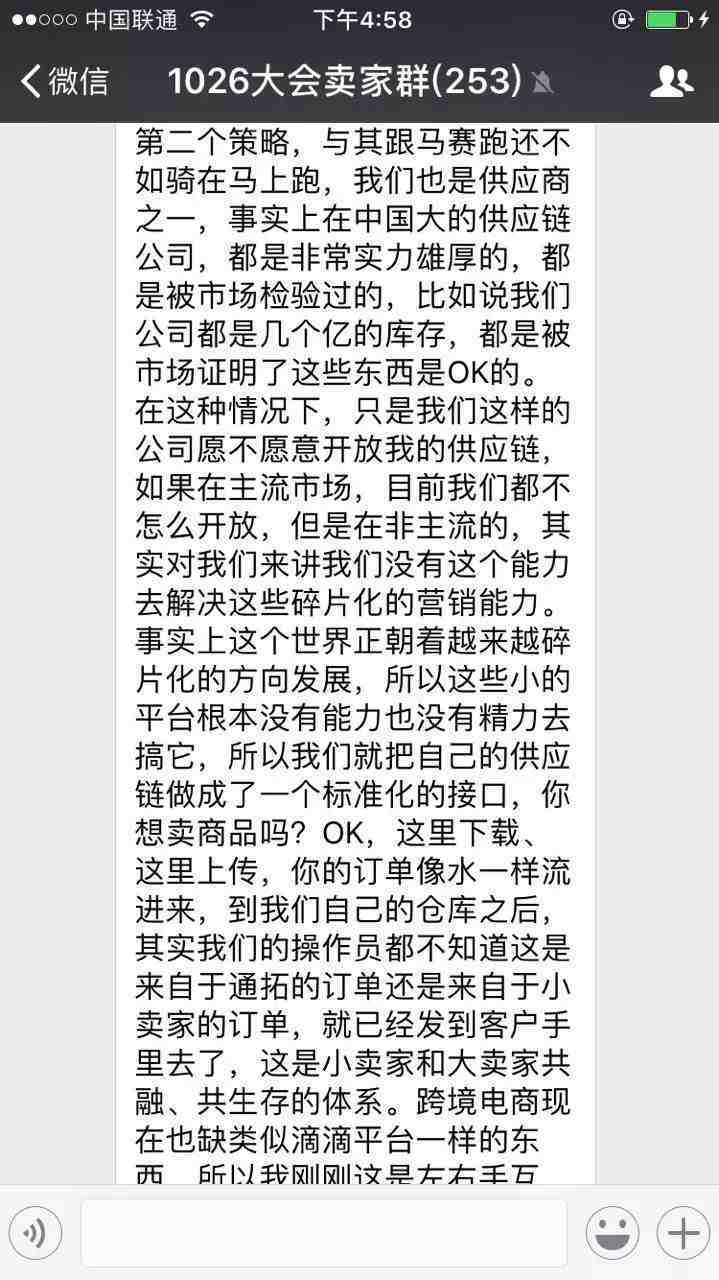Switch to voice message input
This screenshot has height=1280, width=719.
coord(34,1233)
